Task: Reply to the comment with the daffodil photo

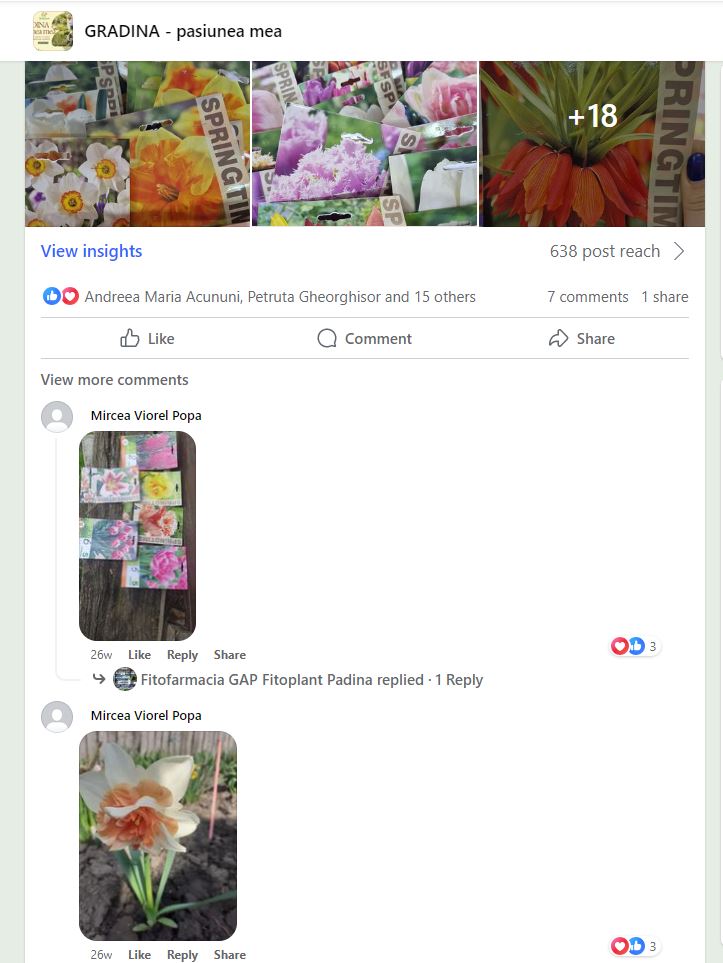Action: click(x=182, y=955)
